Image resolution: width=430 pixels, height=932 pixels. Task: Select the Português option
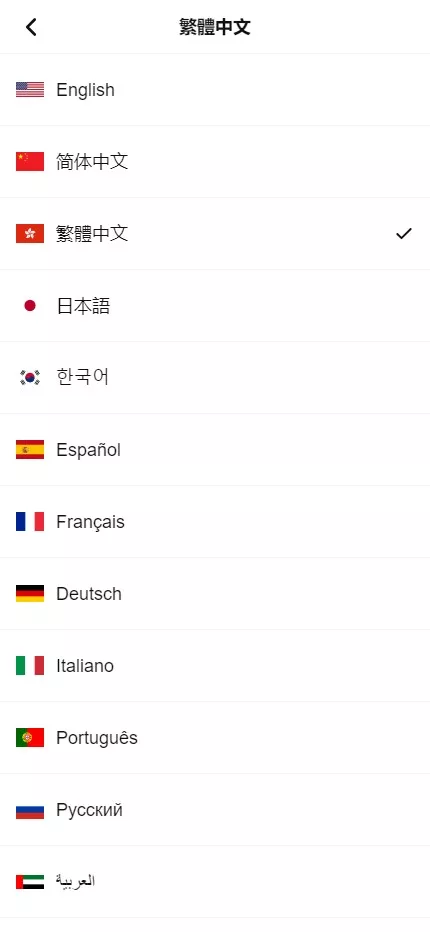215,737
